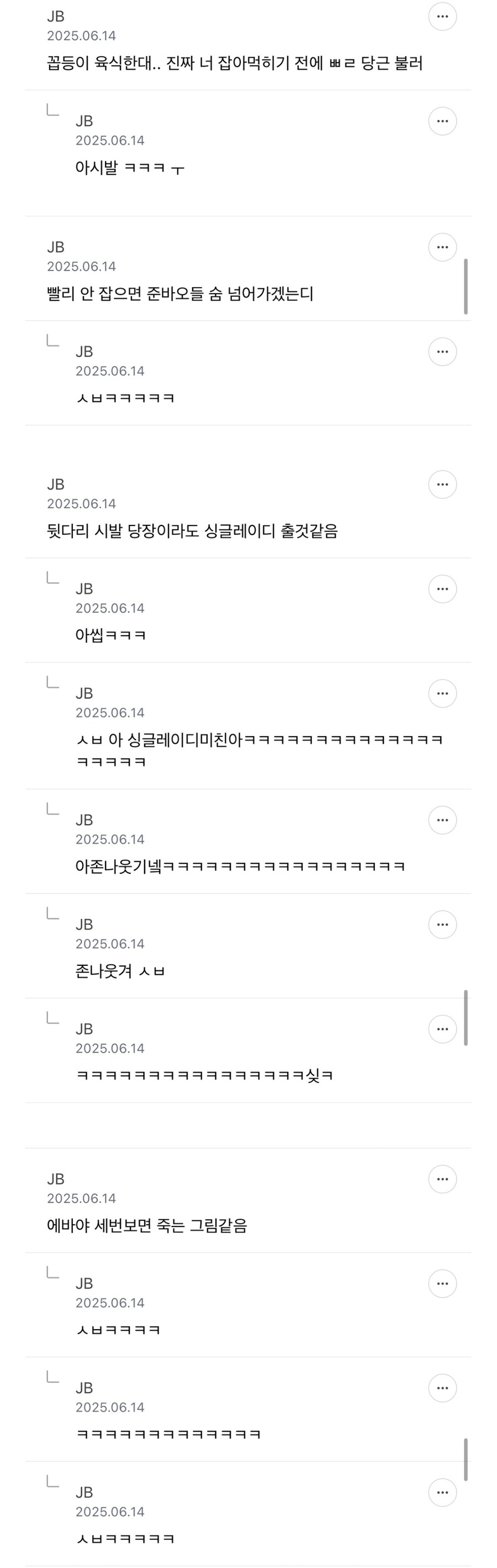Open more options for the '꼽등이 육식한대' comment

[442, 17]
